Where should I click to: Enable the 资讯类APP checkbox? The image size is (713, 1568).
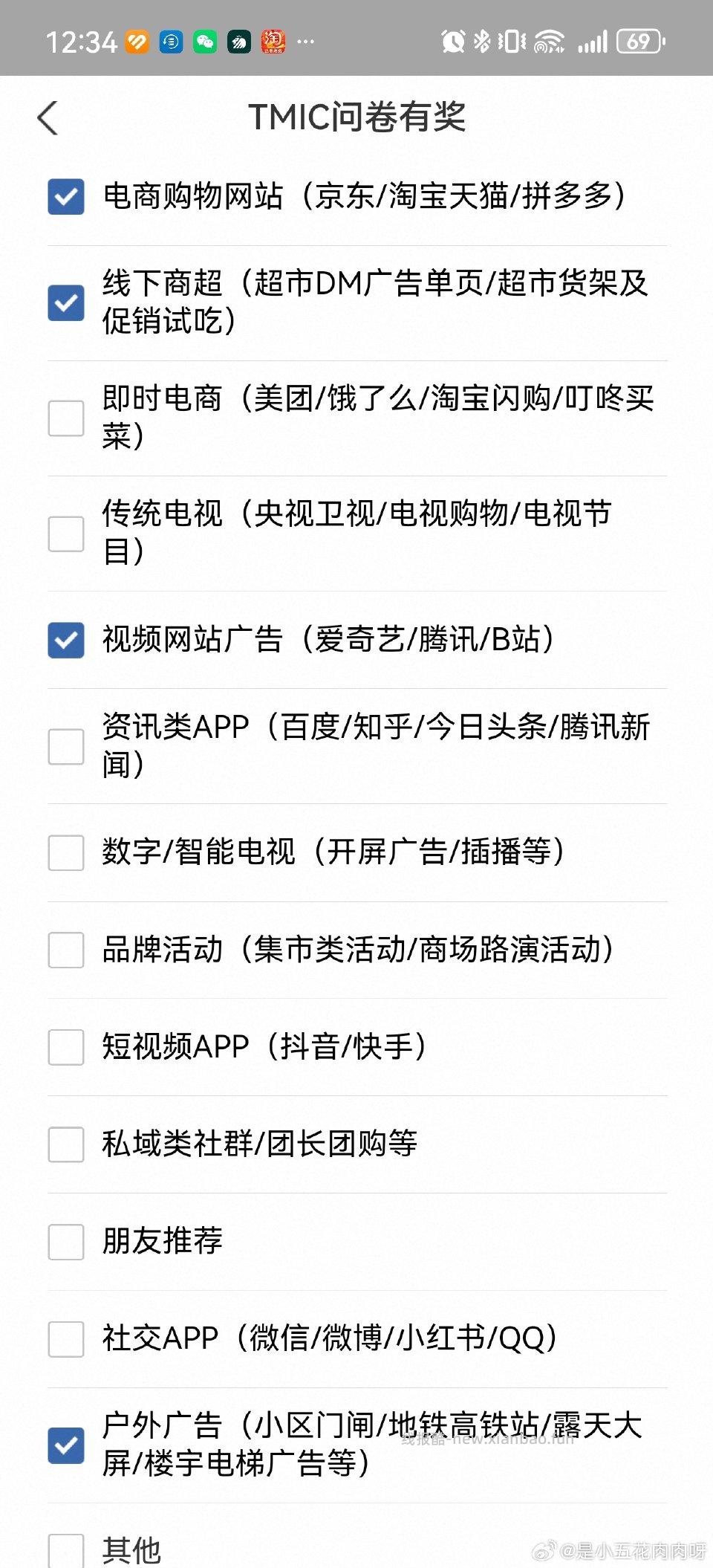(x=65, y=745)
